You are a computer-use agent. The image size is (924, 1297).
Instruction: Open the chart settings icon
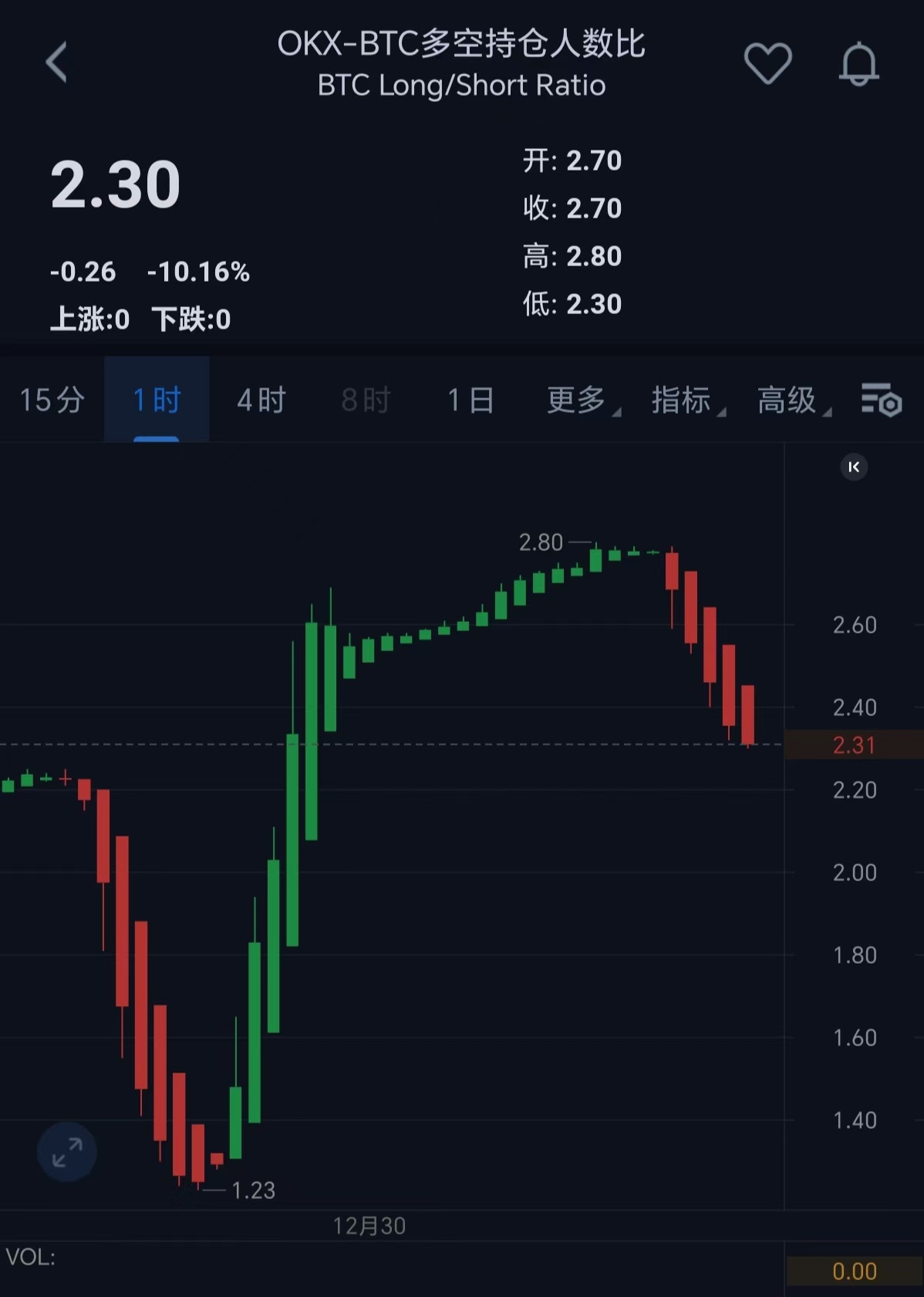pyautogui.click(x=881, y=400)
